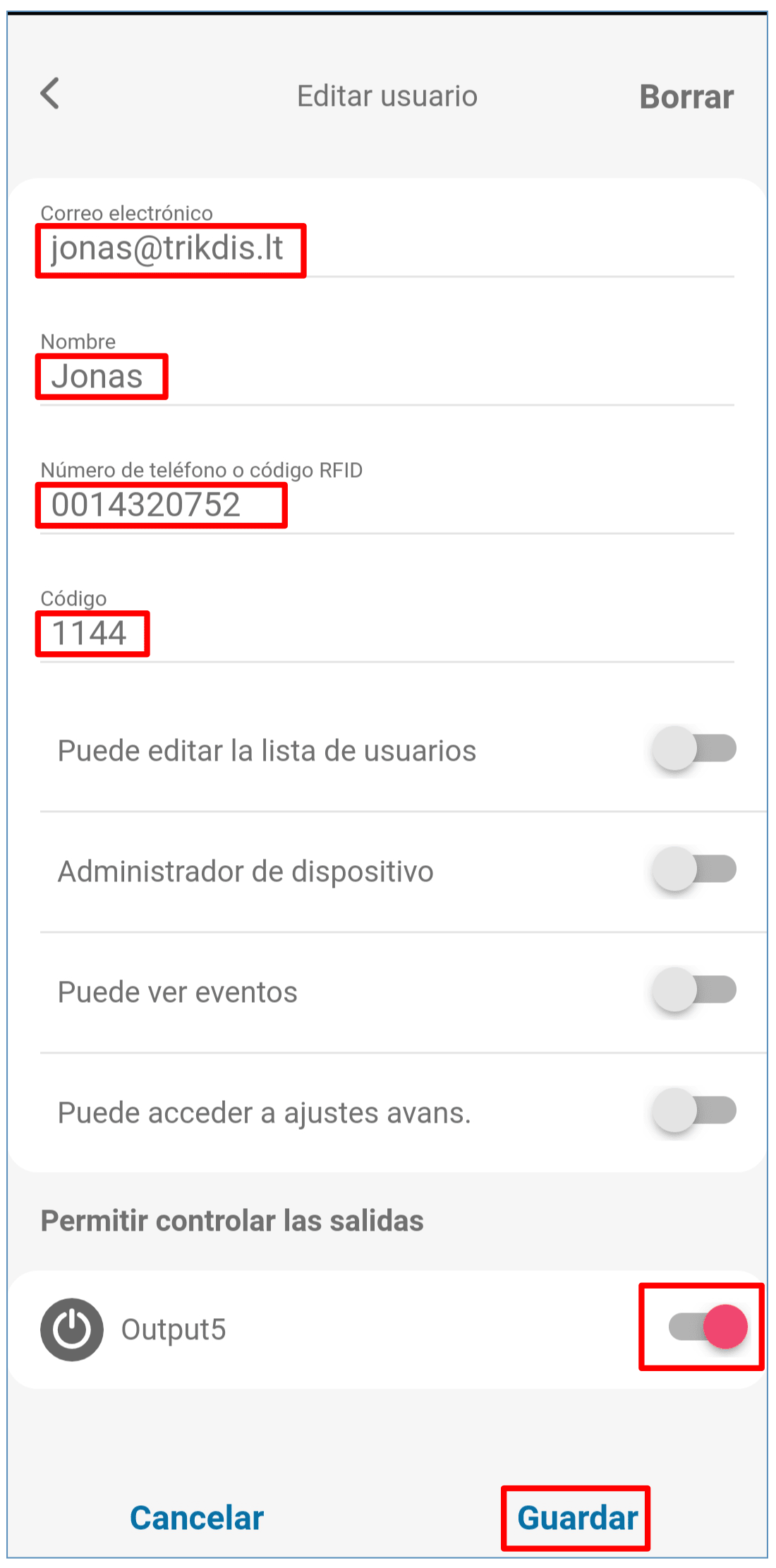
Task: Turn on Administrador de dispositivo
Action: 693,869
